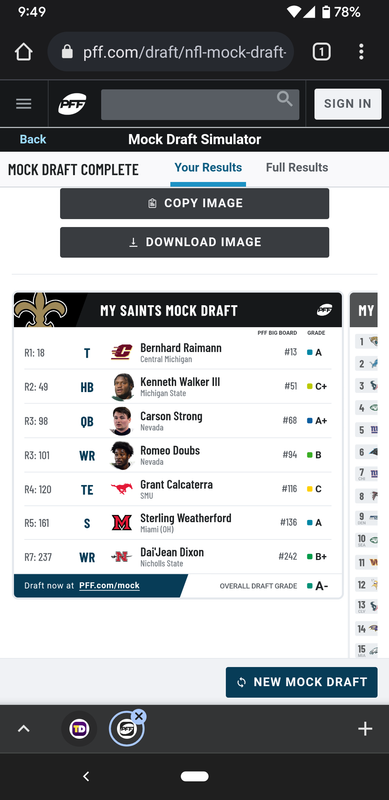389x800 pixels.
Task: Go Back from Mock Draft Simulator
Action: [33, 139]
